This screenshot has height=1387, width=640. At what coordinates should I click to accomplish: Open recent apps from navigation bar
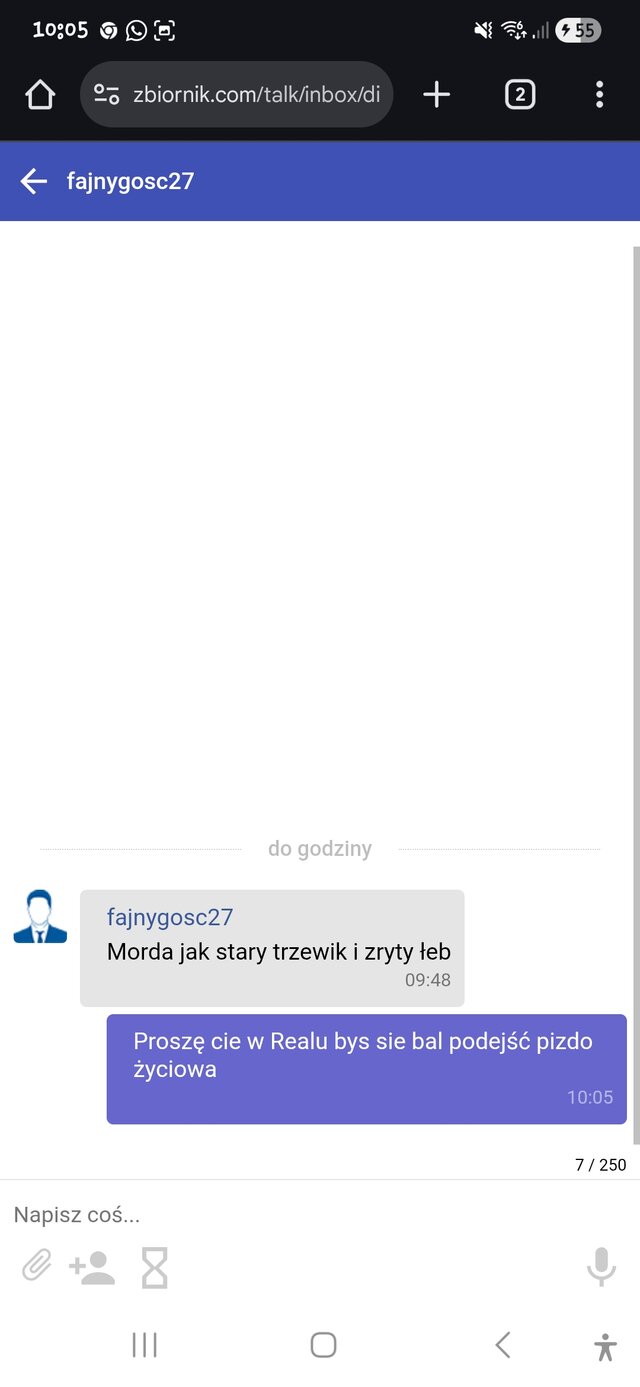[145, 1345]
